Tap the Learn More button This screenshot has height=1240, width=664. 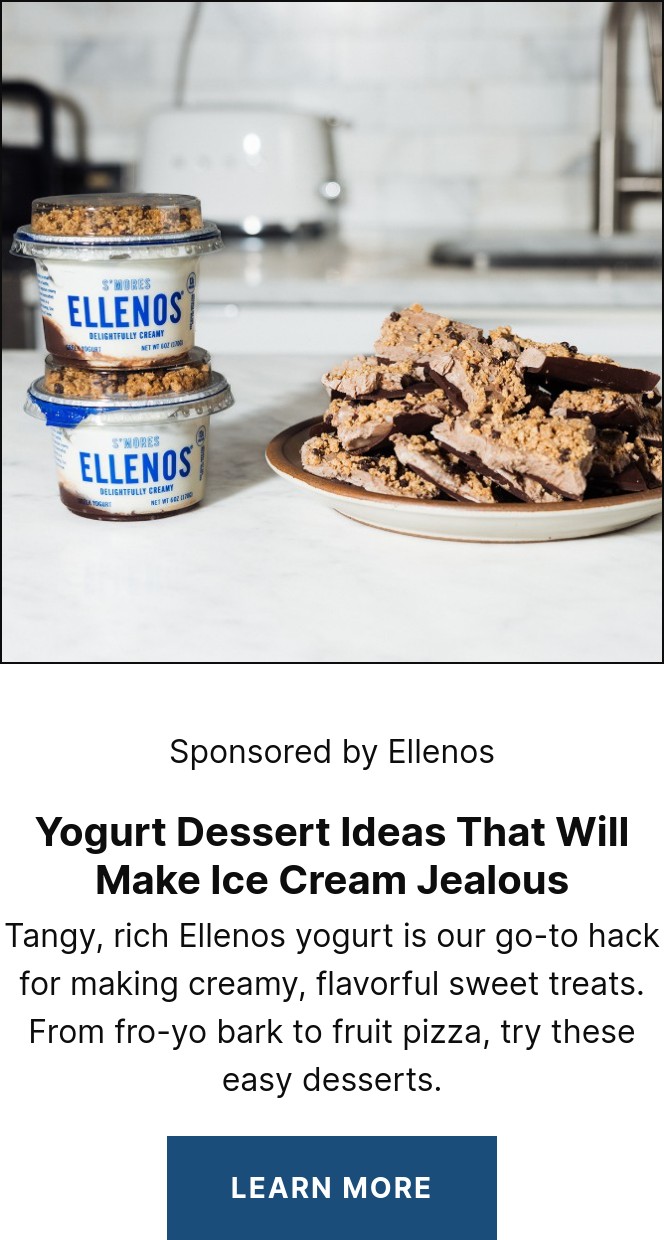[x=331, y=1187]
